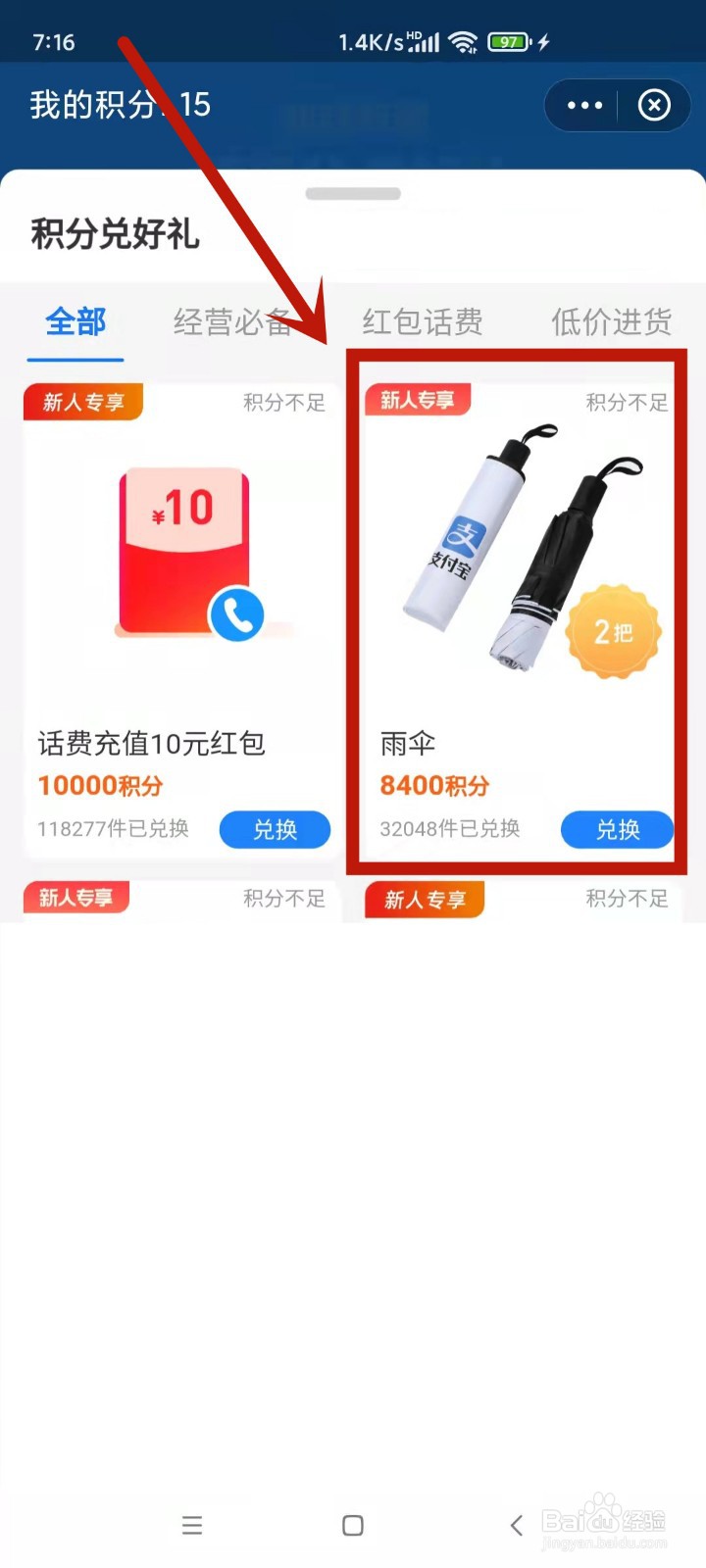This screenshot has height=1568, width=706.
Task: Open the three-dot more options menu
Action: coord(584,105)
